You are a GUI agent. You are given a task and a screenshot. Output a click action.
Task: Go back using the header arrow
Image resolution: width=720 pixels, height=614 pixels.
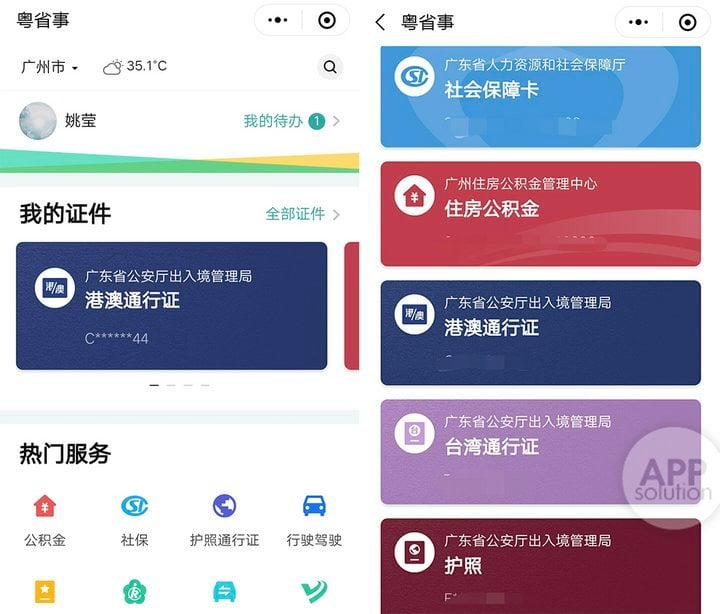coord(380,22)
